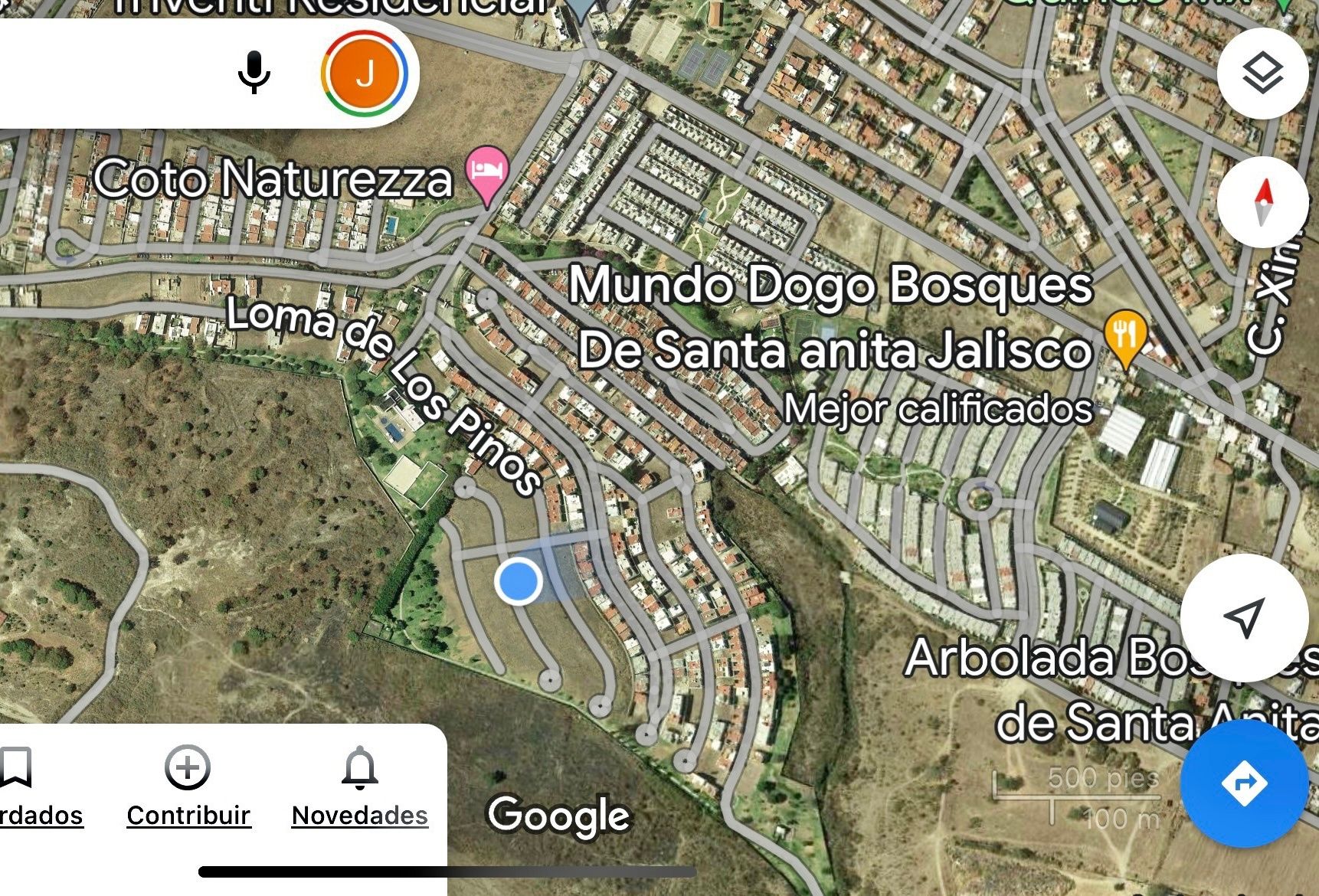
Task: Open the map layers selector
Action: (x=1262, y=74)
